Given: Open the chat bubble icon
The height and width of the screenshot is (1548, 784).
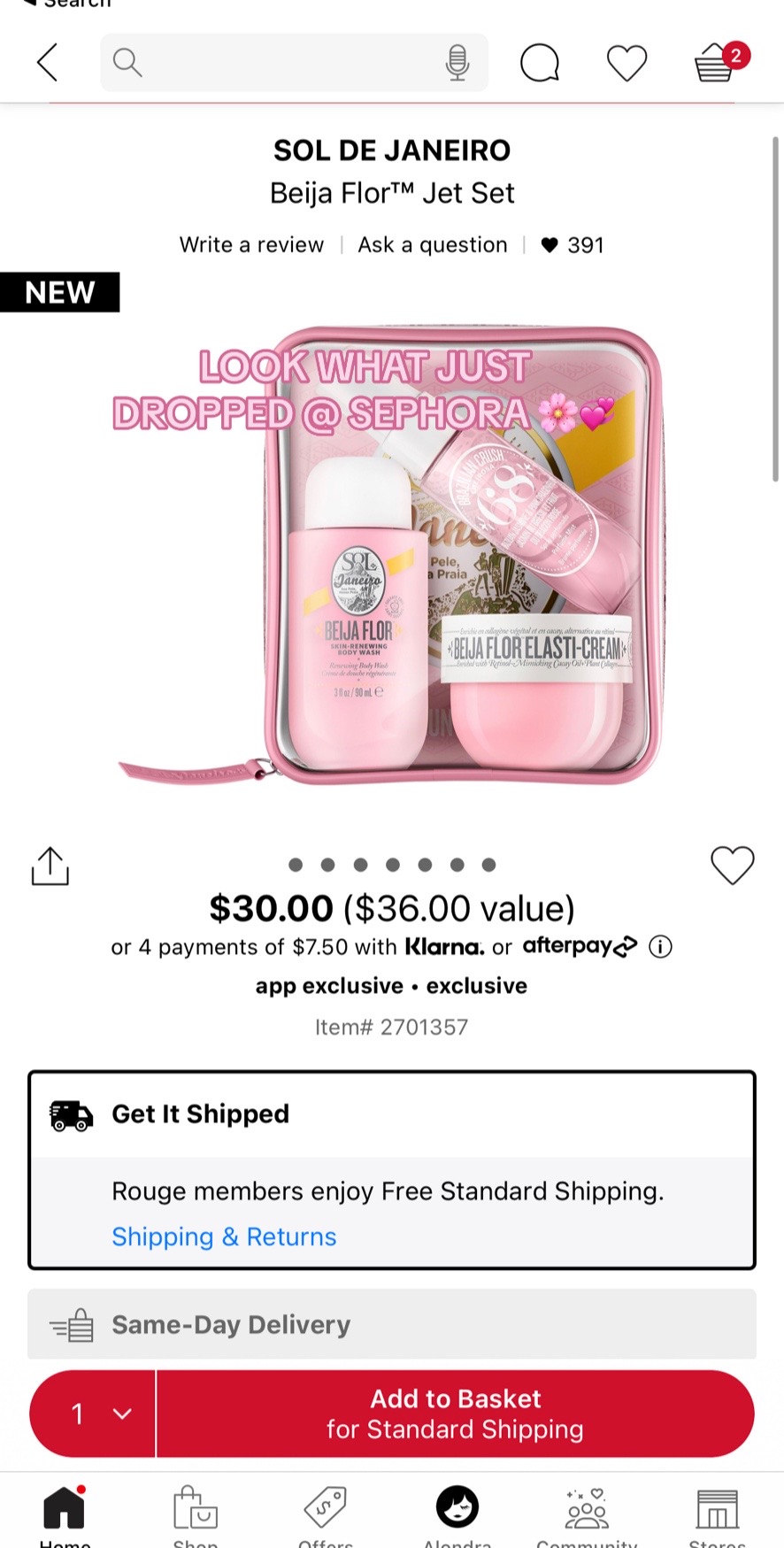Looking at the screenshot, I should coord(539,63).
